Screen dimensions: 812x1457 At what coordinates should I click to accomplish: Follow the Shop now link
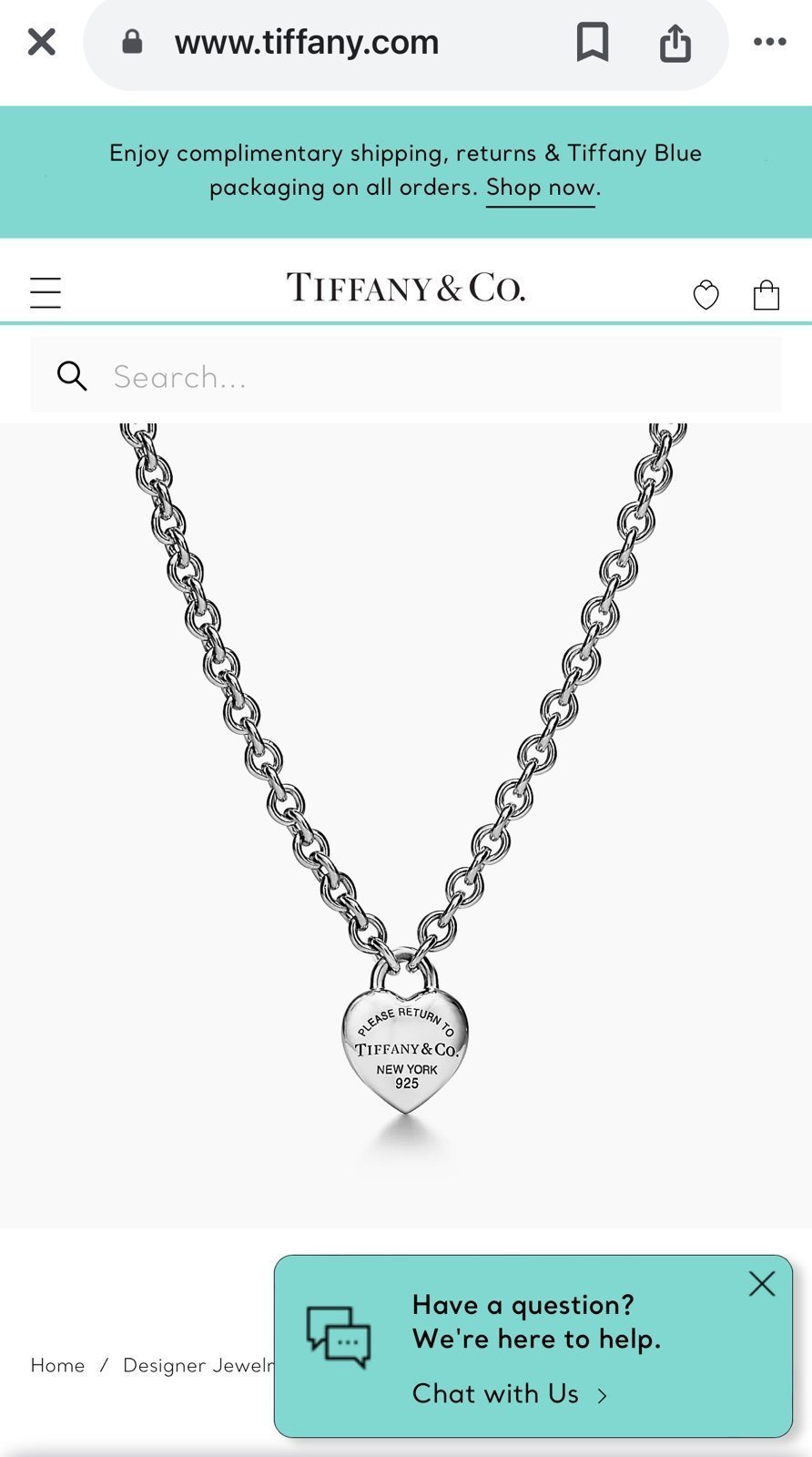(x=541, y=188)
